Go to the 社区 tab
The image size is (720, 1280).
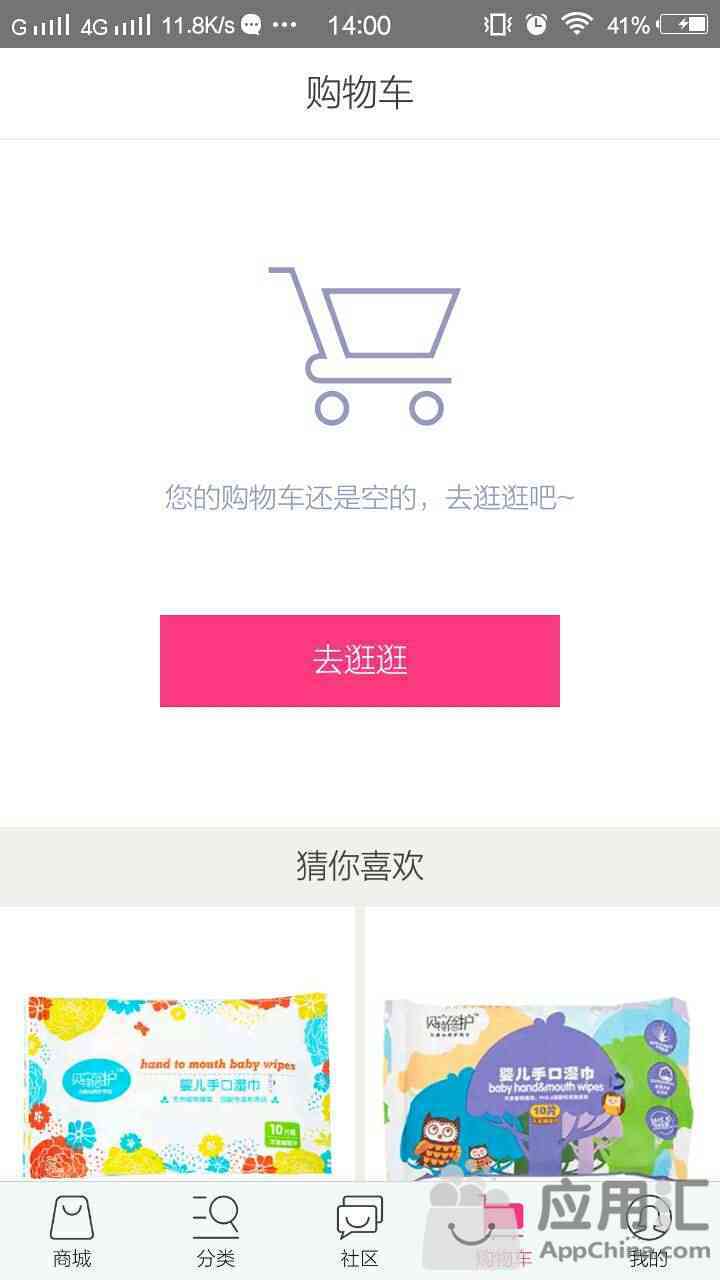[x=360, y=1232]
